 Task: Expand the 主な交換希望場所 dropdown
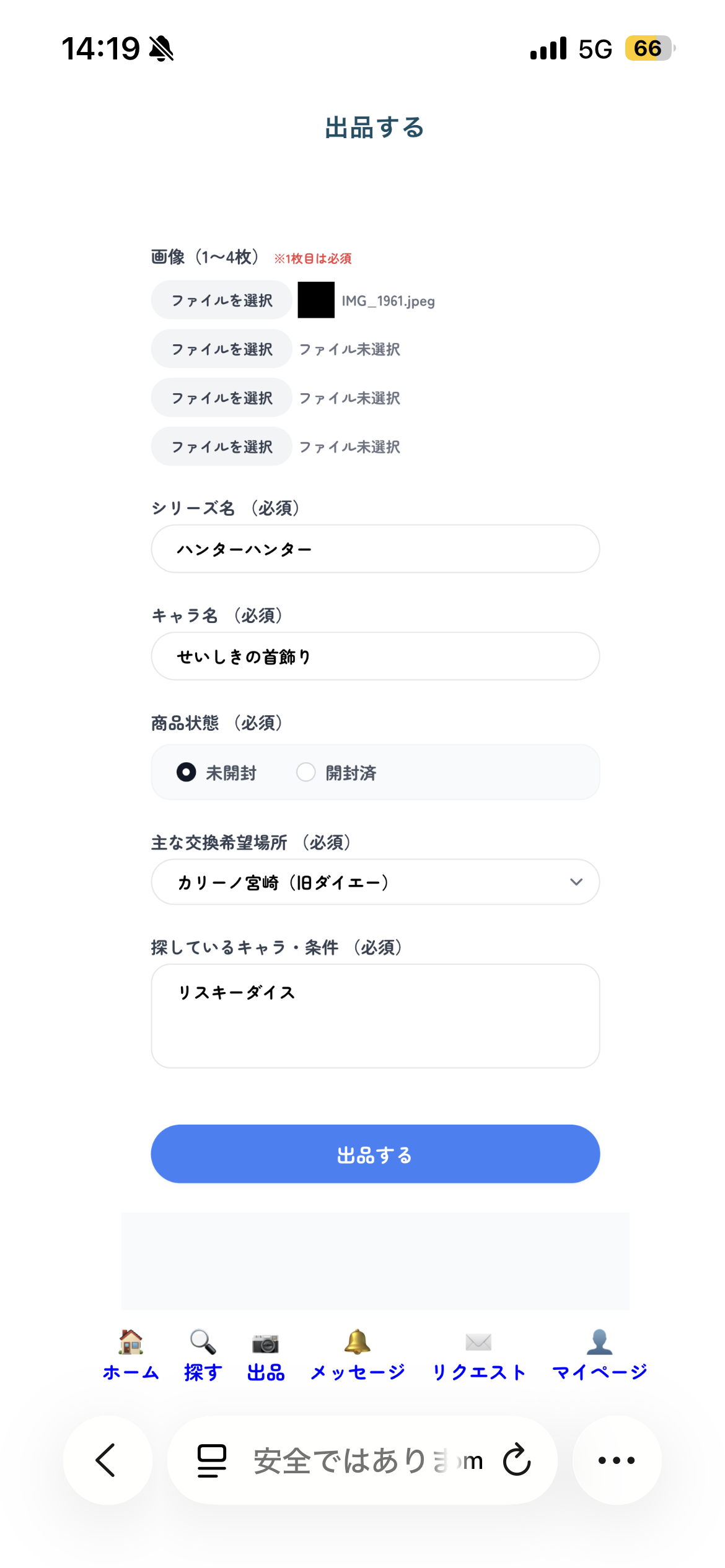374,882
